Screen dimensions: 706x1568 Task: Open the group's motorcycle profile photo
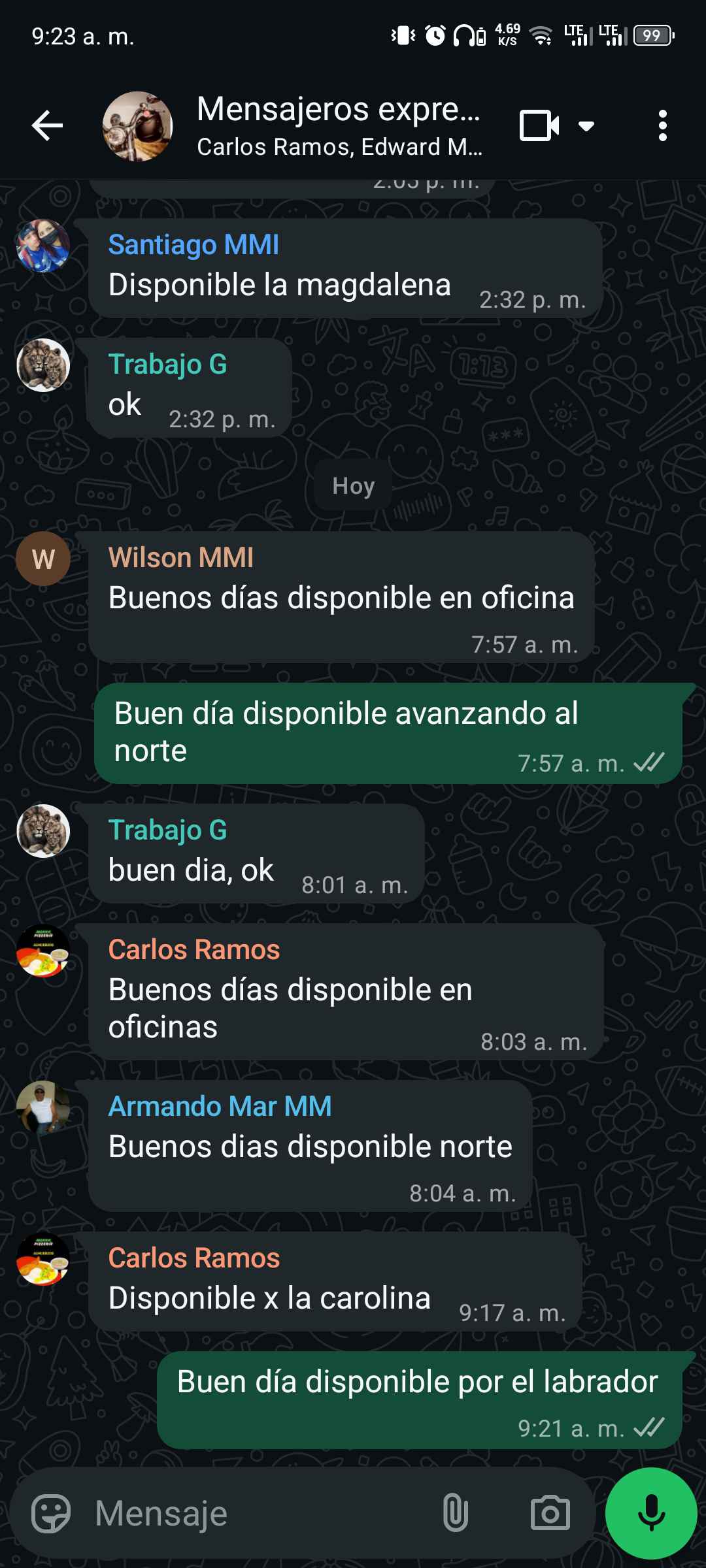click(138, 125)
